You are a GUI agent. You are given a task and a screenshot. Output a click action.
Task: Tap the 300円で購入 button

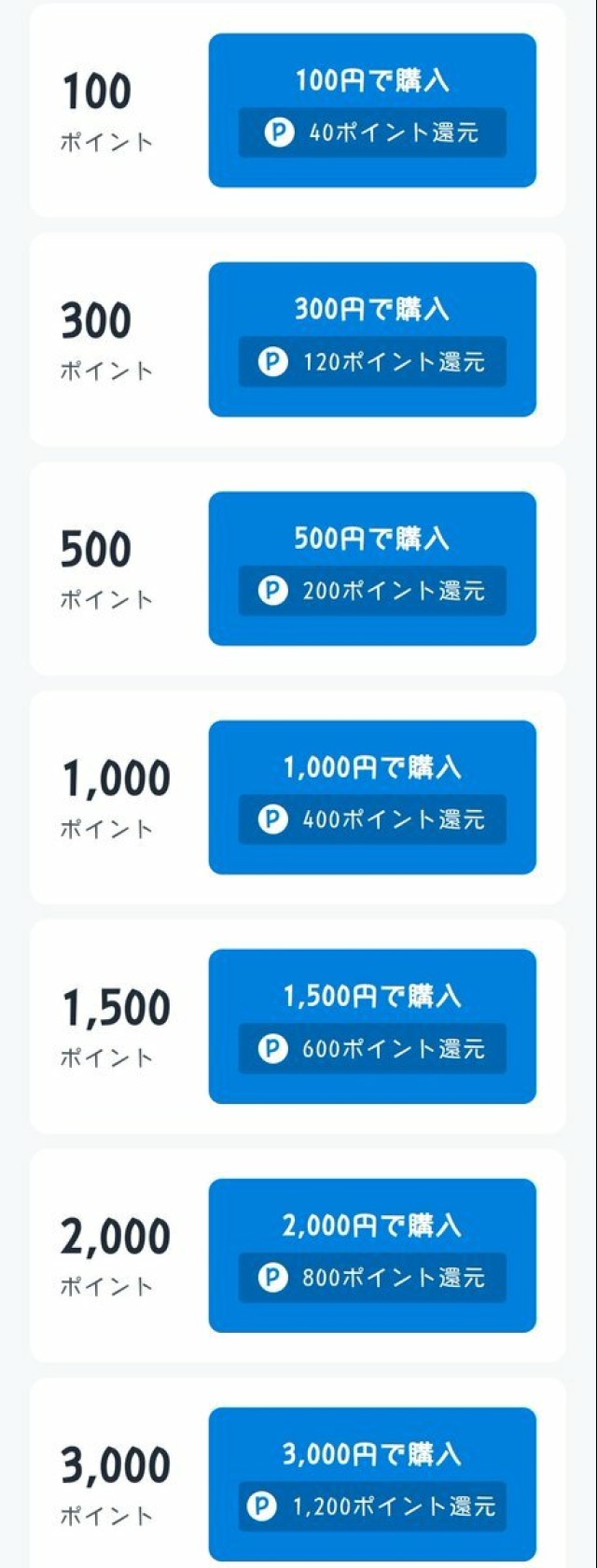click(372, 339)
